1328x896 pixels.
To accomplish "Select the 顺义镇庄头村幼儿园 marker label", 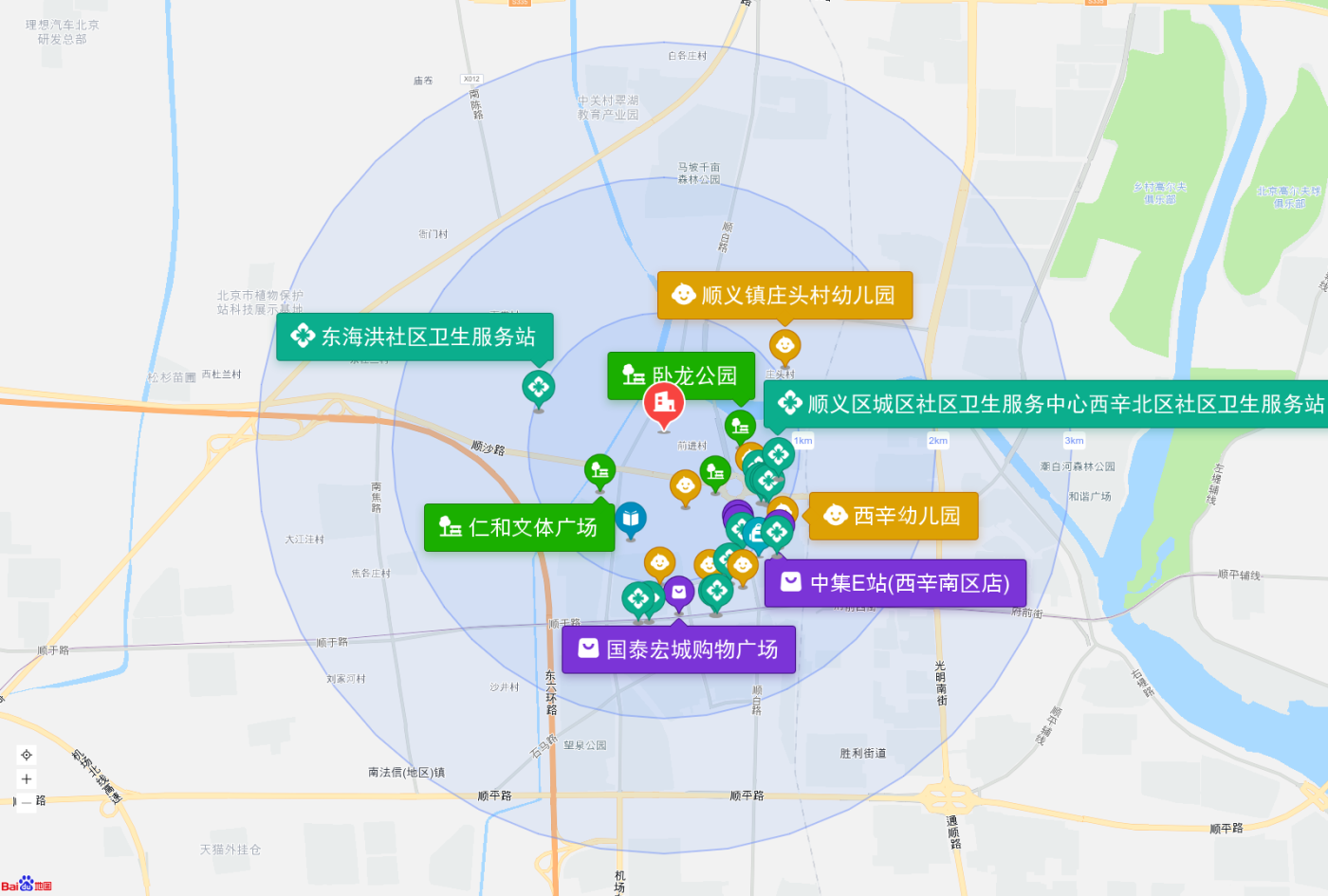I will pos(784,296).
